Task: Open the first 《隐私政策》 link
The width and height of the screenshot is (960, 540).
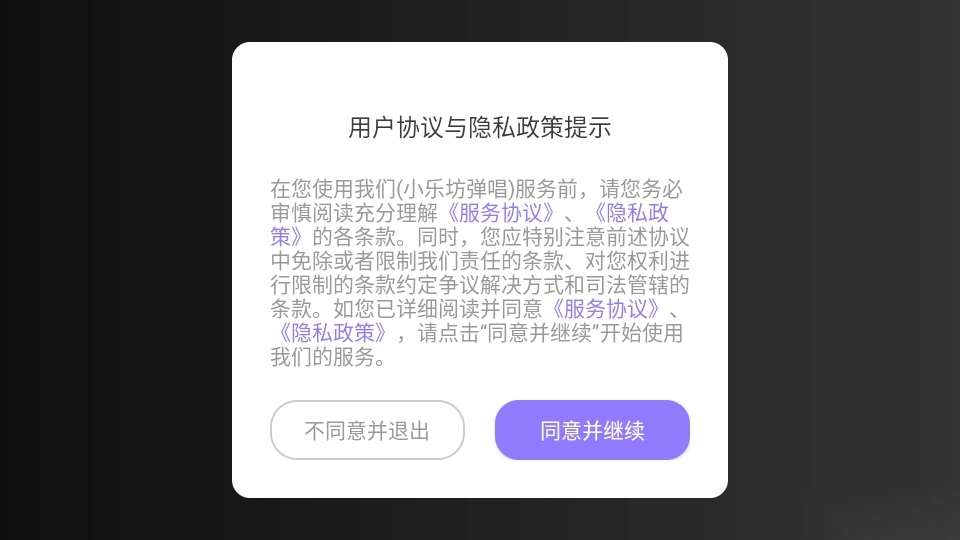Action: (633, 213)
